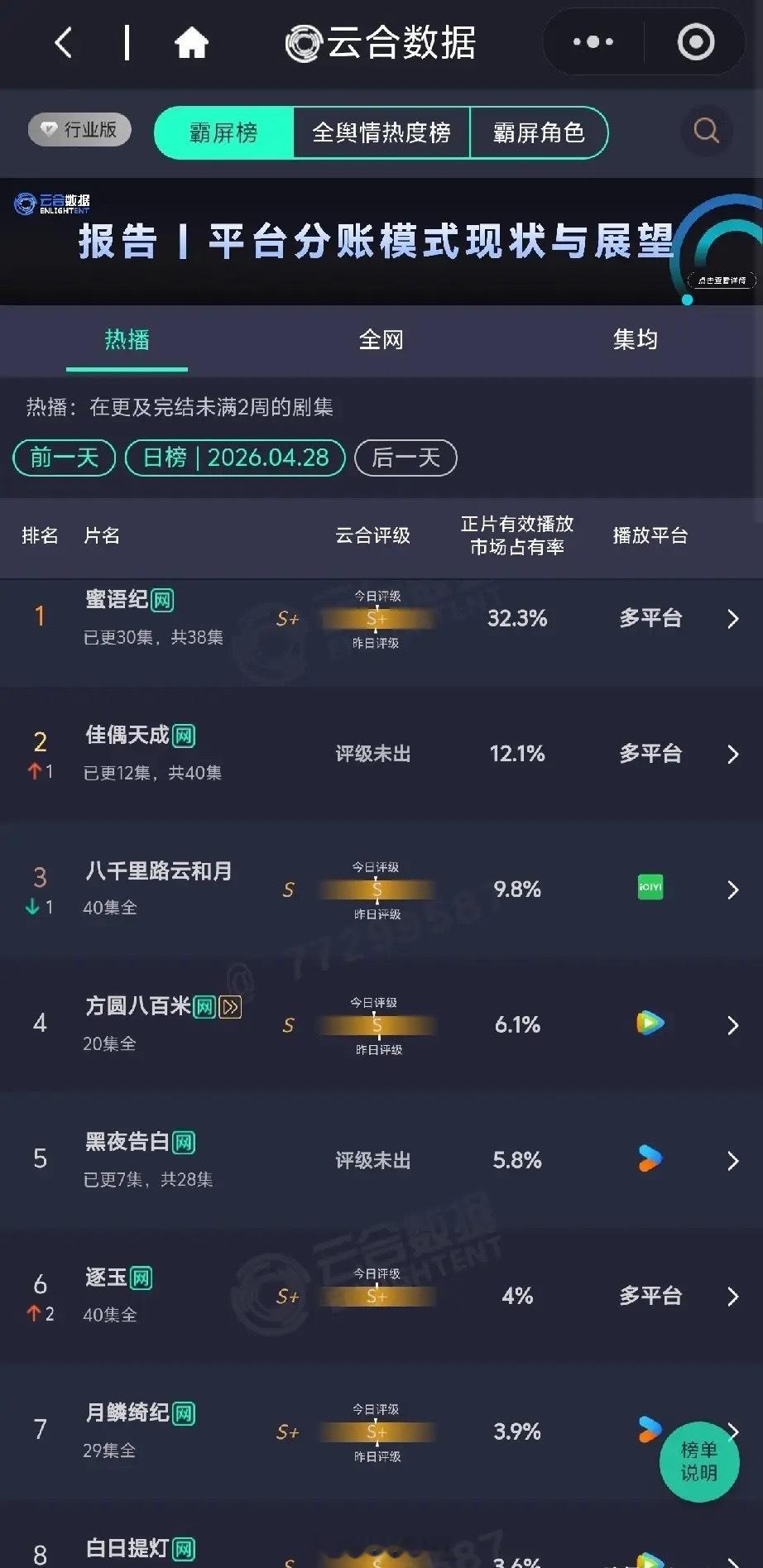
Task: Open the 日榜 date selector showing 2026.04.28
Action: (236, 458)
